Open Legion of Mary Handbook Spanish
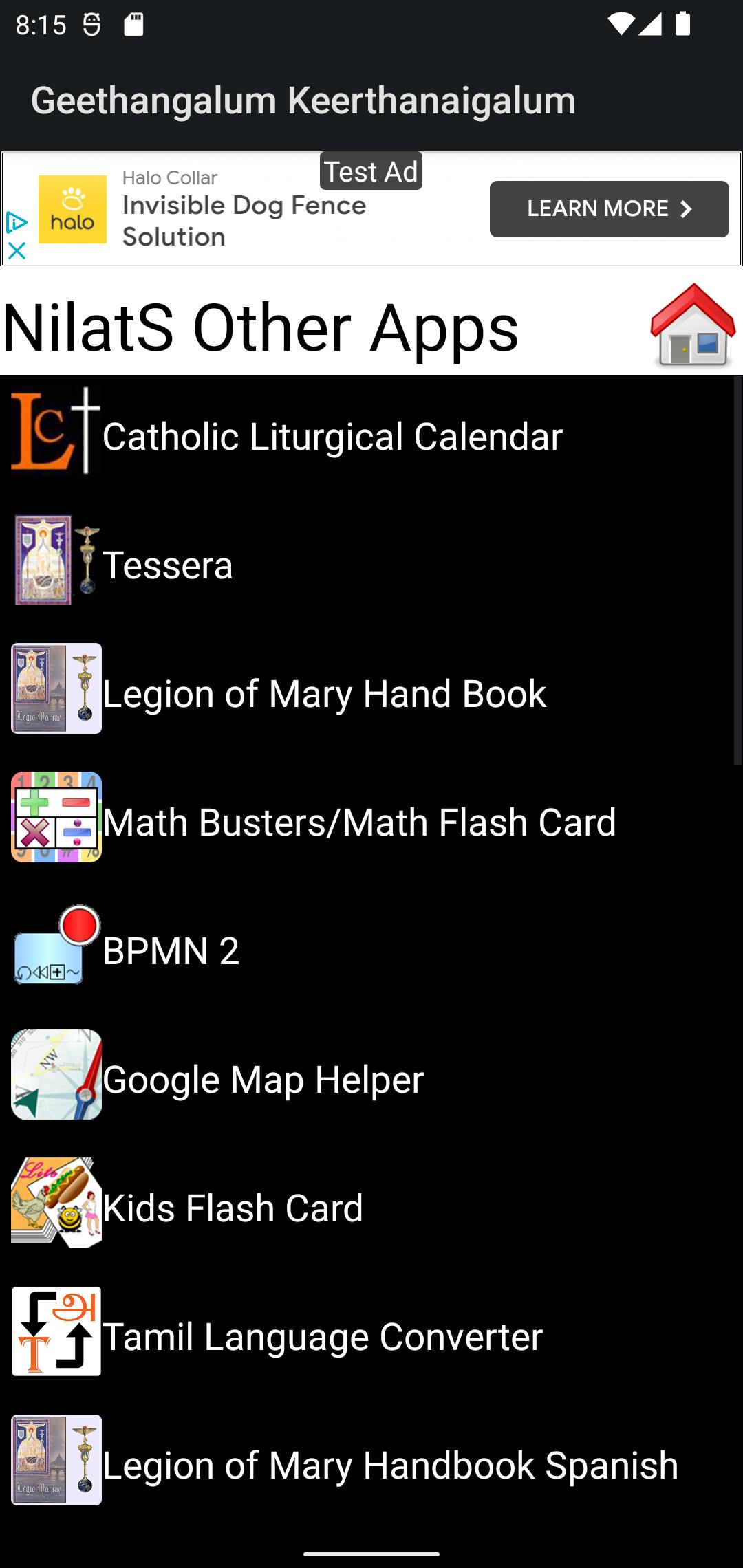This screenshot has height=1568, width=743. click(366, 1465)
